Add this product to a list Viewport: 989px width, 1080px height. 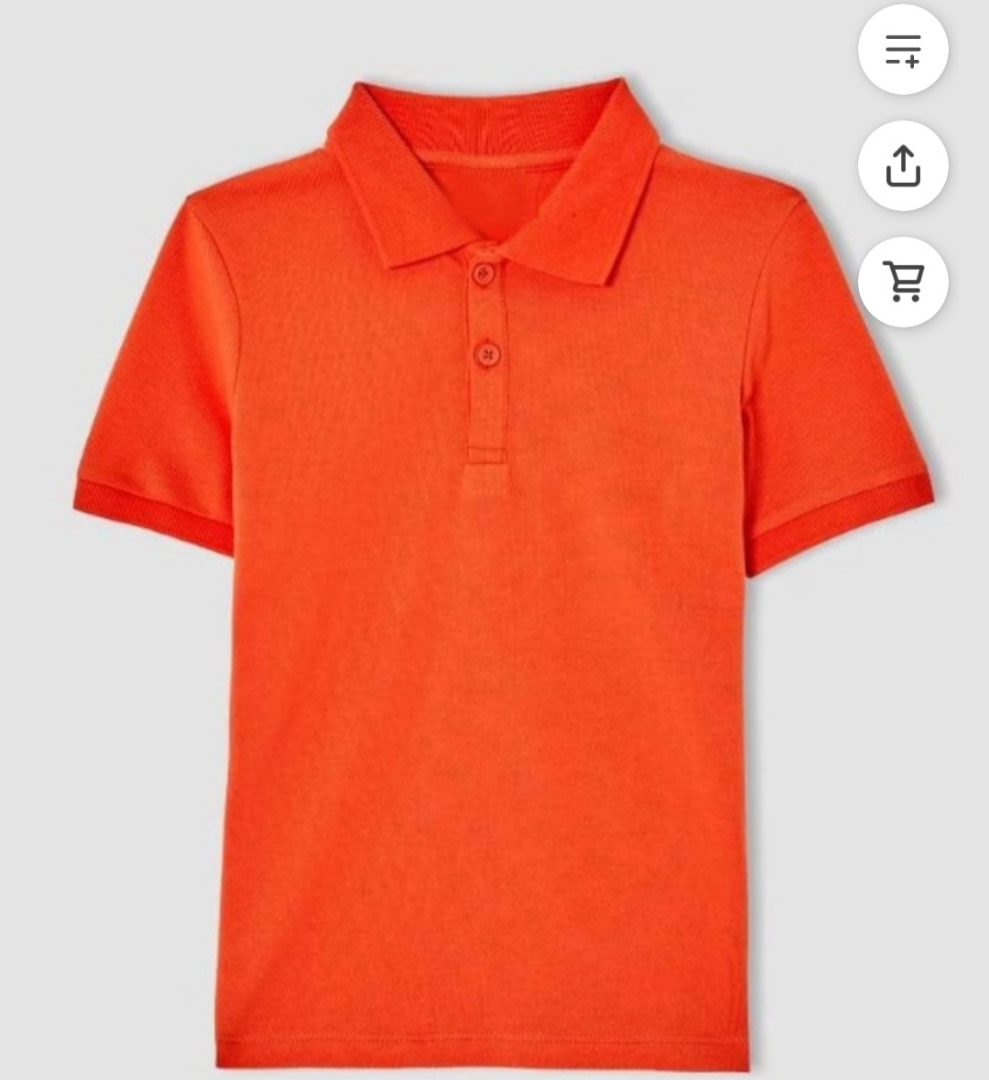[x=902, y=50]
